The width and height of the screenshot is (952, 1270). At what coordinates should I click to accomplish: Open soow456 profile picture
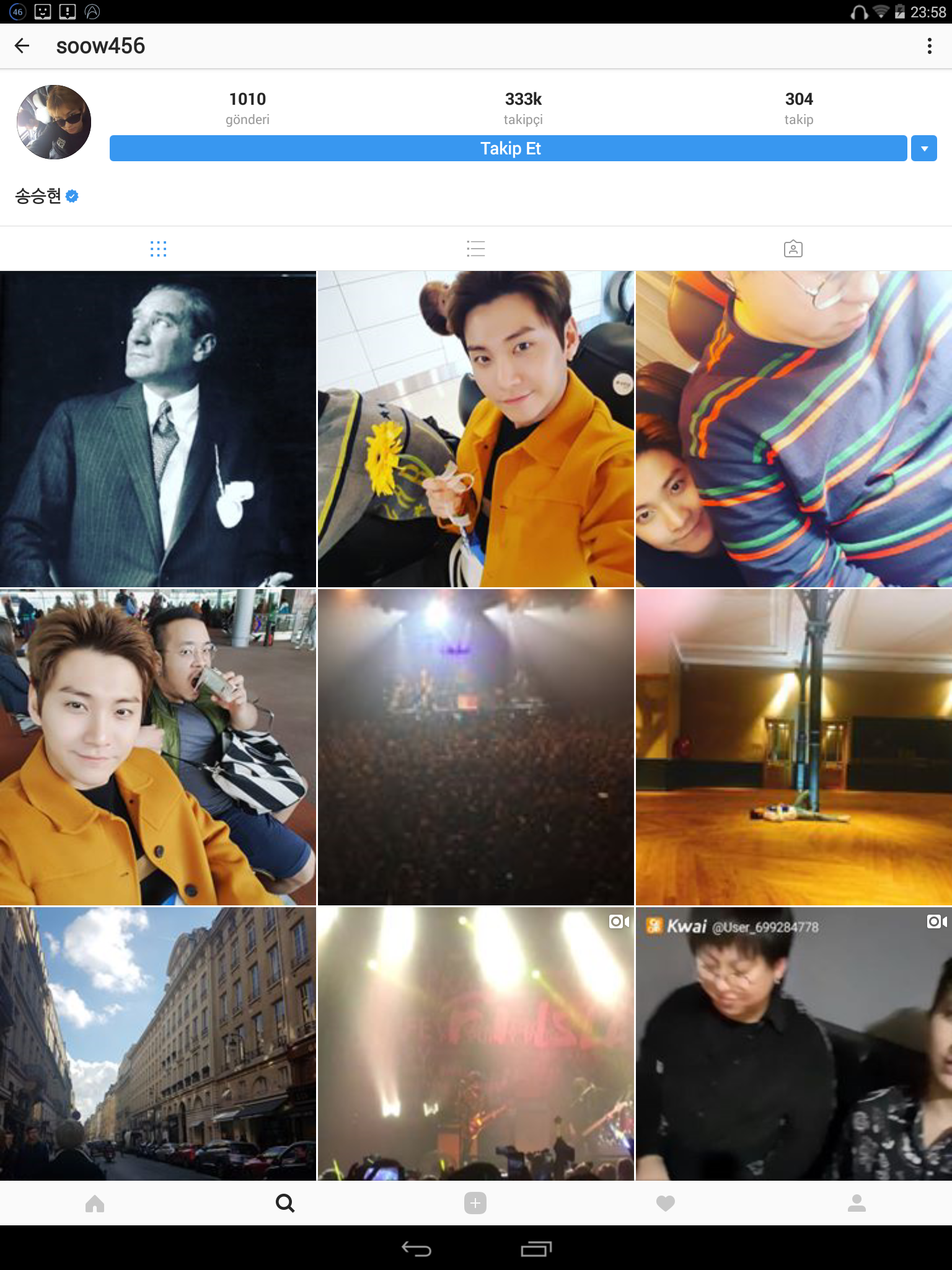tap(54, 122)
